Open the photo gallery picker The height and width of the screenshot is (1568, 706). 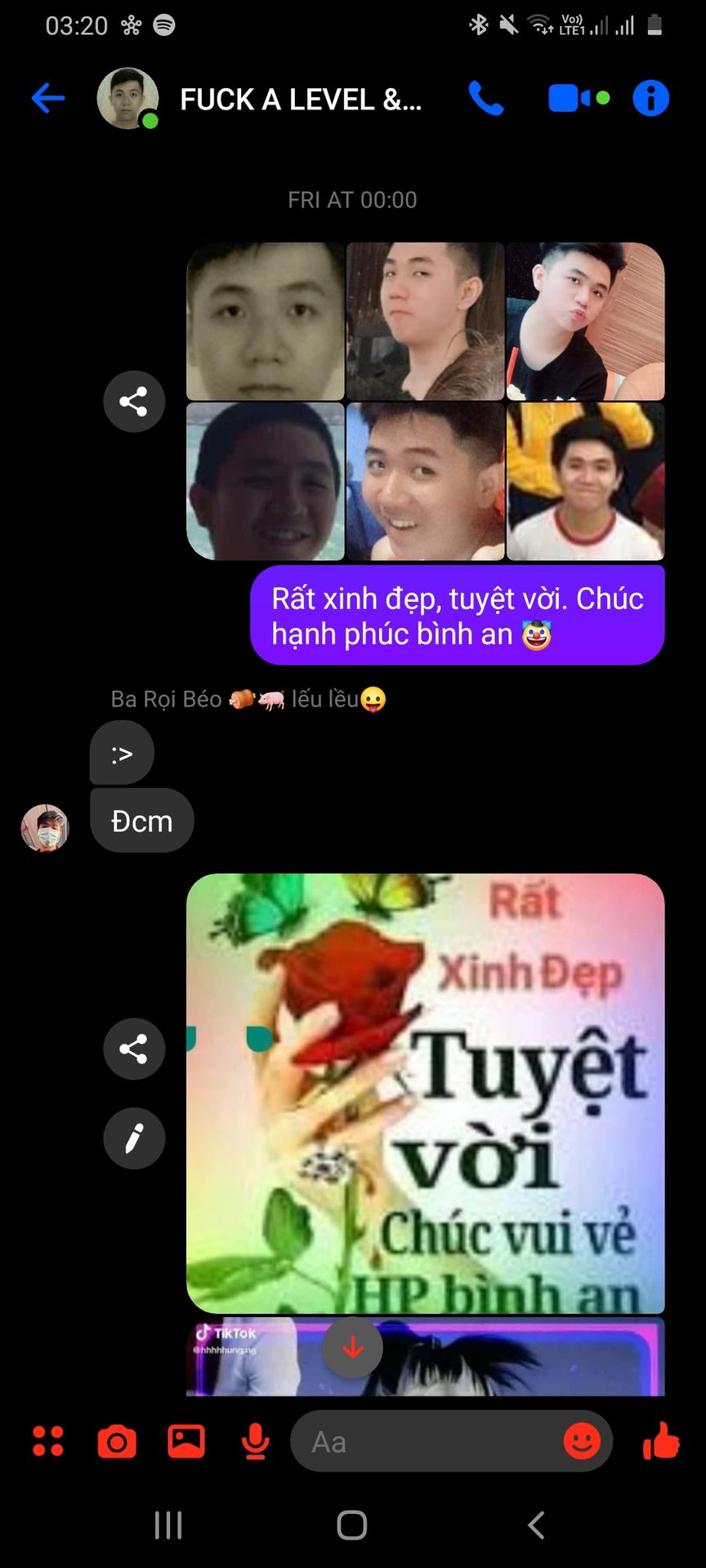click(x=186, y=1441)
